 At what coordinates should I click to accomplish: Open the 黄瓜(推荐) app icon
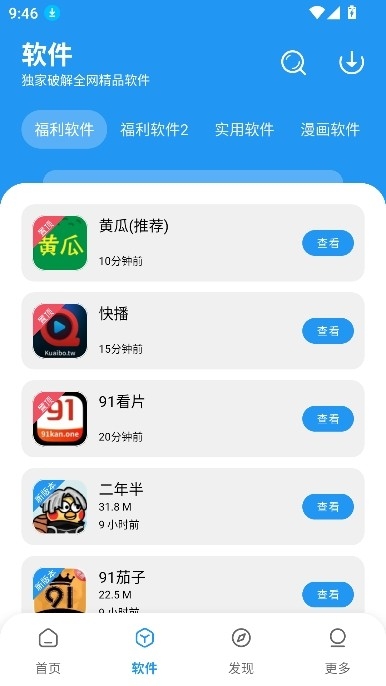60,243
